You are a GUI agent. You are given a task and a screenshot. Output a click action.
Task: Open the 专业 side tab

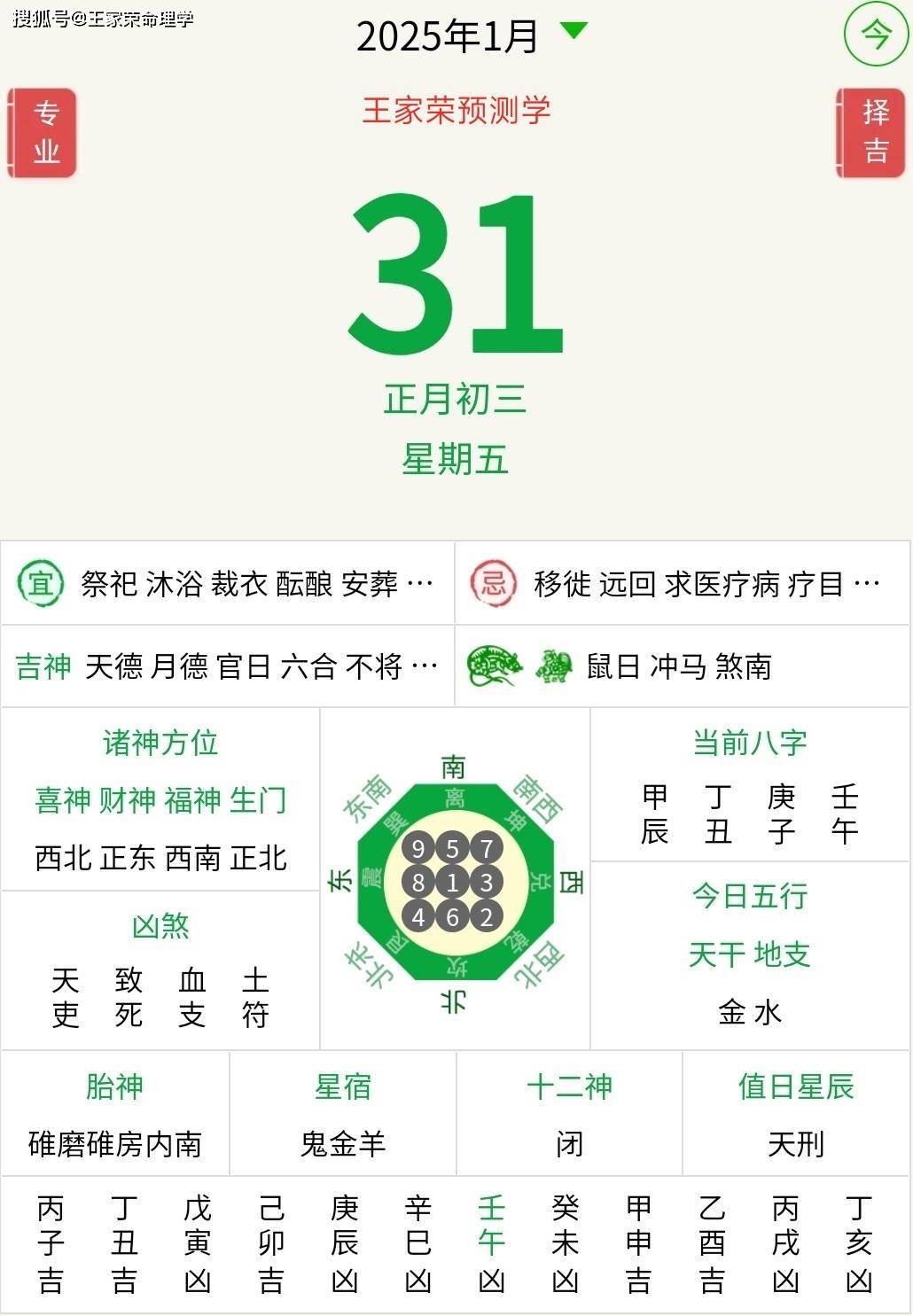43,133
